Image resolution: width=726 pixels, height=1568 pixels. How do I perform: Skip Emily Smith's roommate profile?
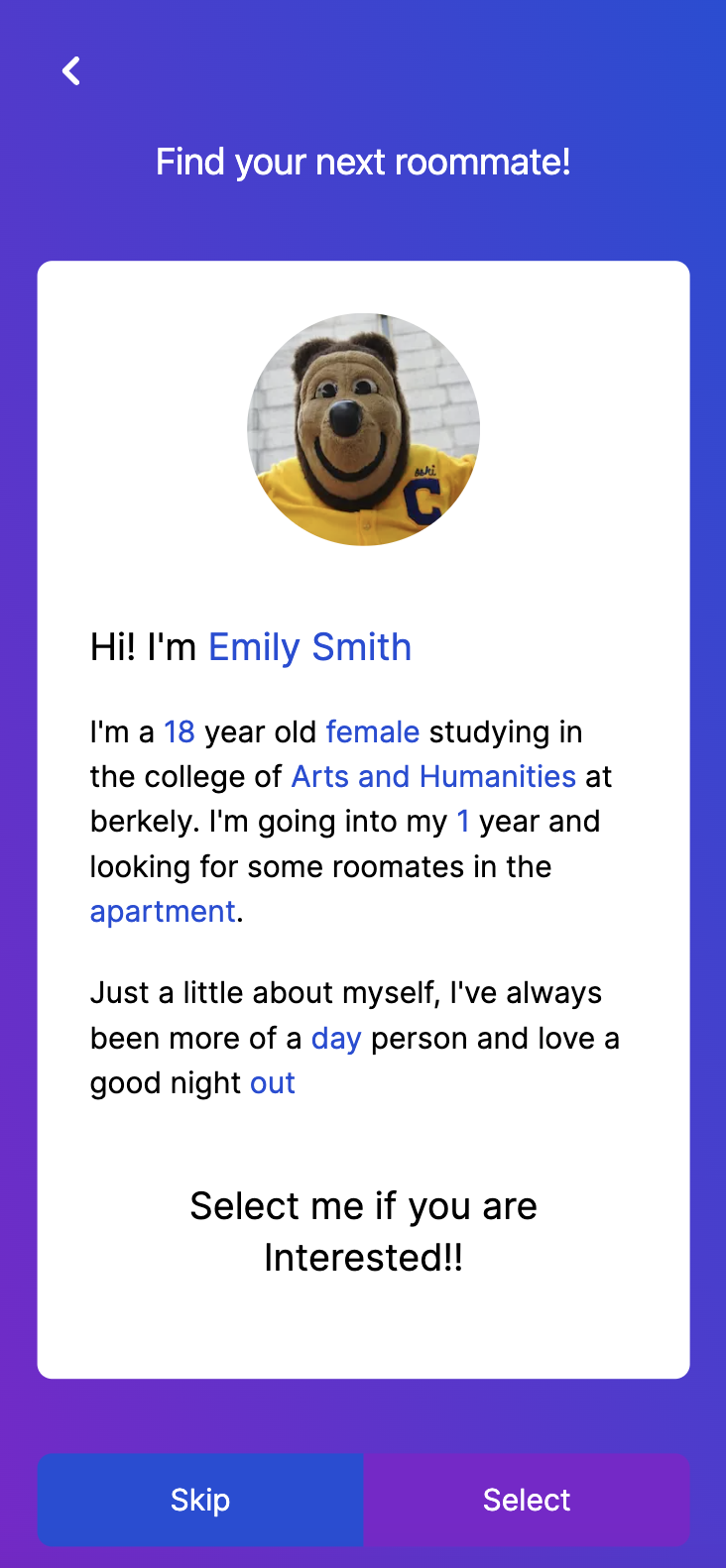(200, 1500)
